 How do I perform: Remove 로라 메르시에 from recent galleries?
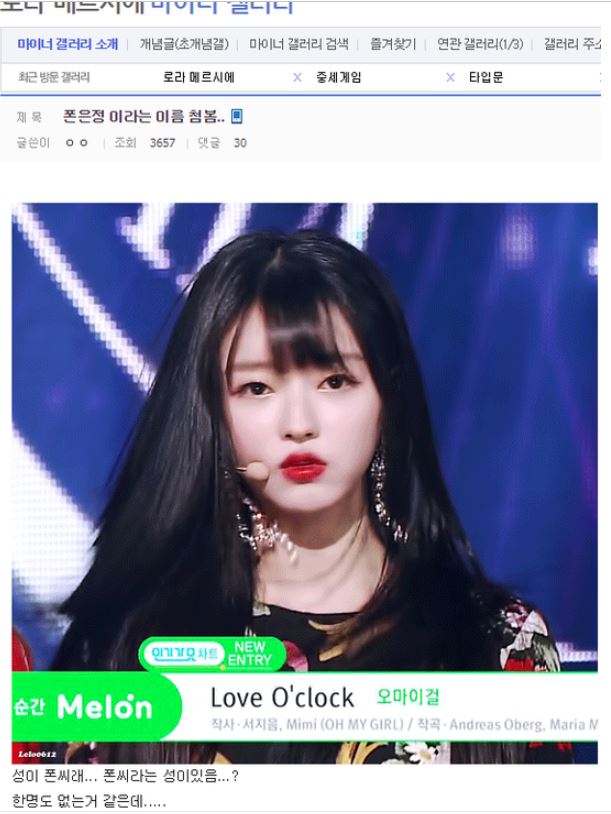click(297, 77)
